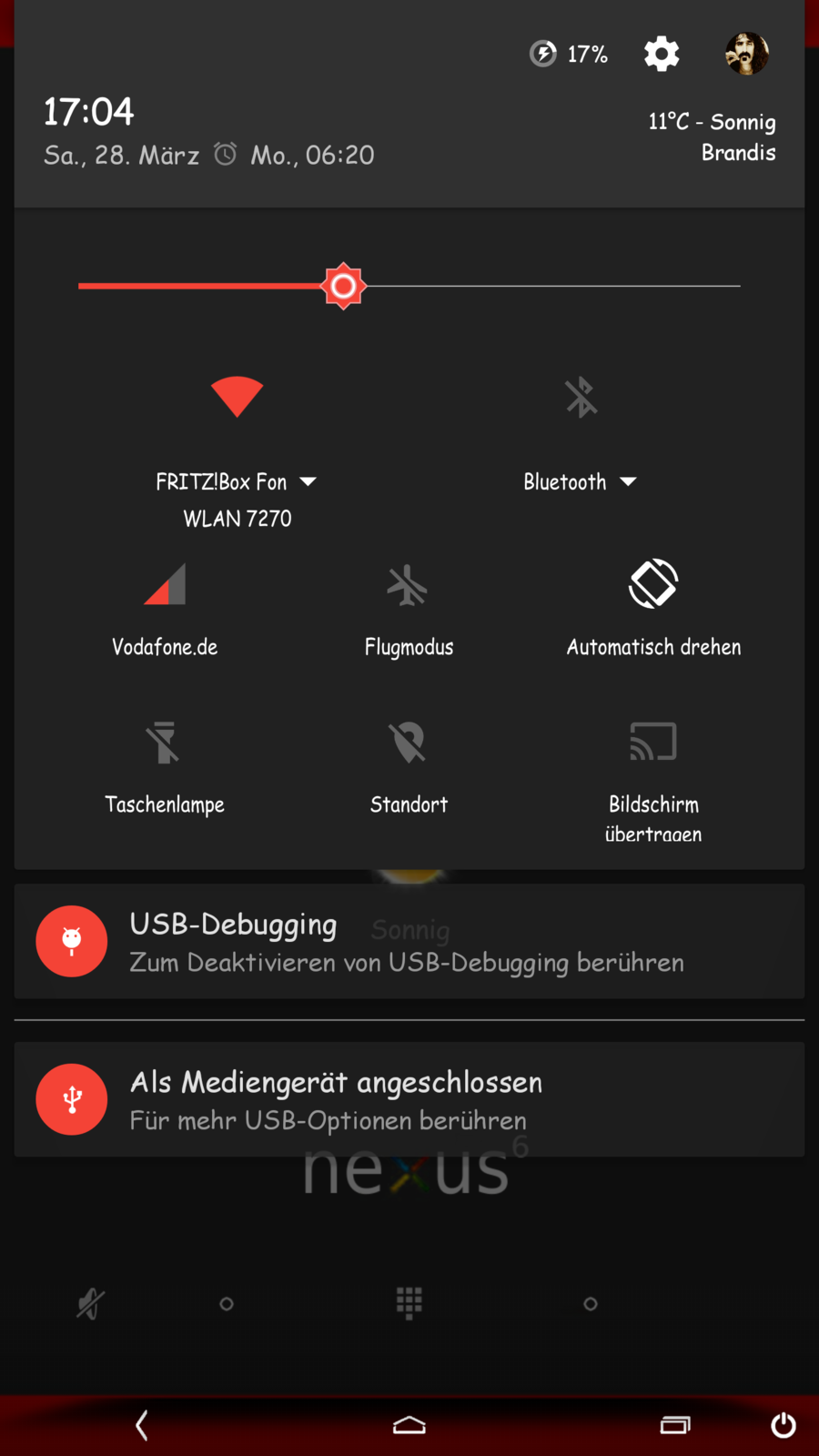Open the alarm set for Mo., 06:20
The width and height of the screenshot is (819, 1456).
(295, 156)
